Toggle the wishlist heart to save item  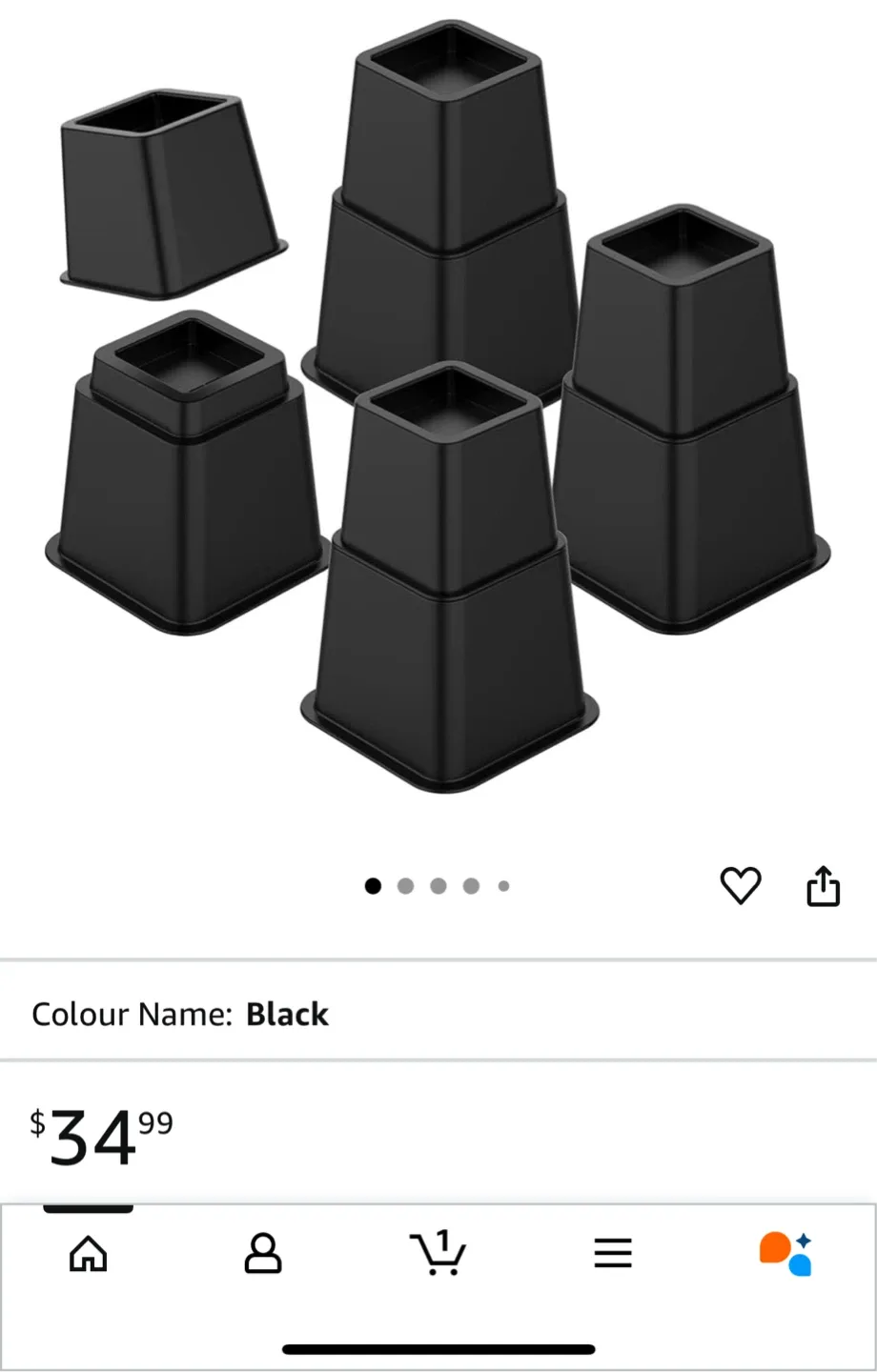coord(740,884)
